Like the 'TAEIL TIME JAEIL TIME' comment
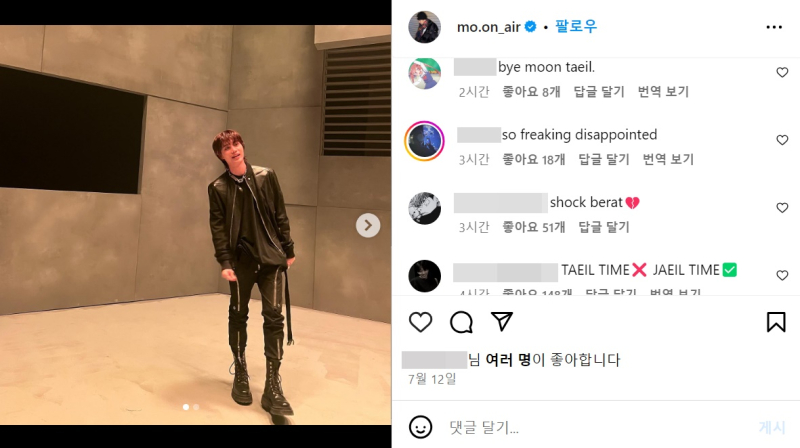Viewport: 800px width, 448px height. [x=782, y=275]
